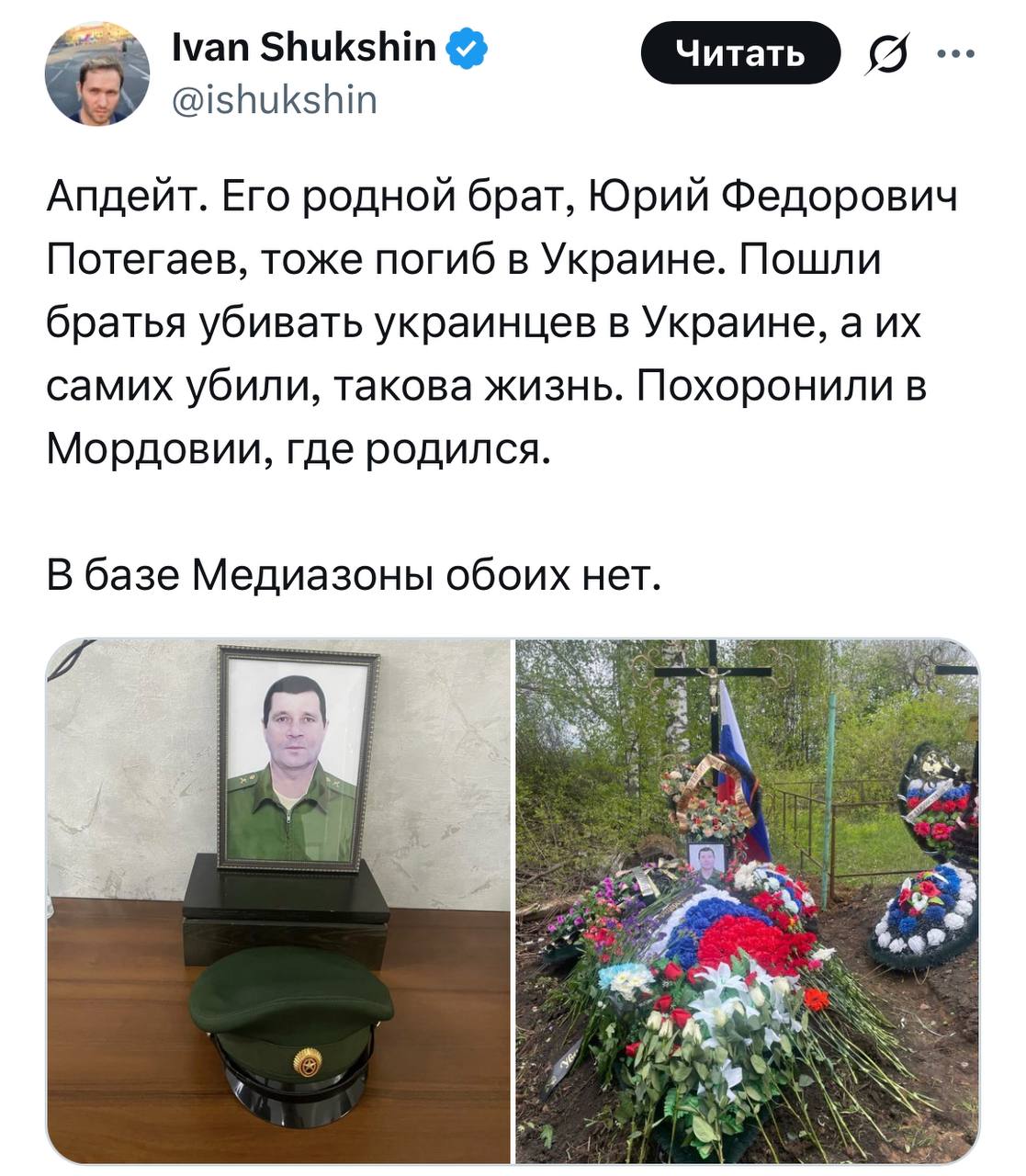Viewport: 1026px width, 1176px height.
Task: Open Ivan Shukshin's profile avatar
Action: 96,73
